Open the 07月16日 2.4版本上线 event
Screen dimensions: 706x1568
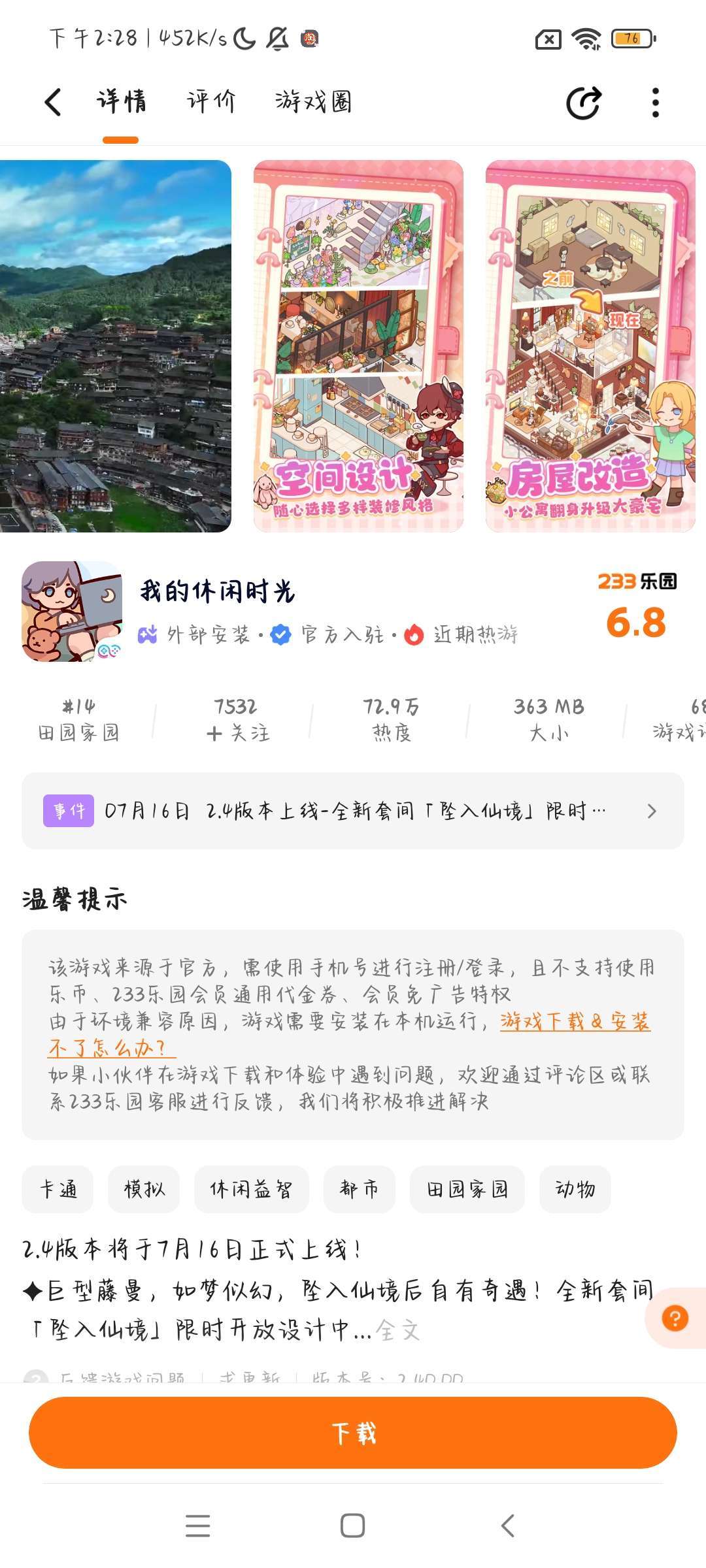pyautogui.click(x=353, y=811)
